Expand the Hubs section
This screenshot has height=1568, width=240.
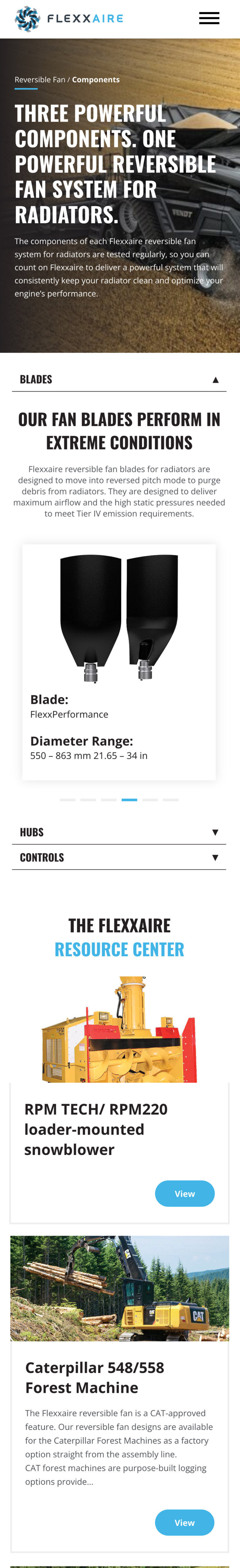pos(119,832)
